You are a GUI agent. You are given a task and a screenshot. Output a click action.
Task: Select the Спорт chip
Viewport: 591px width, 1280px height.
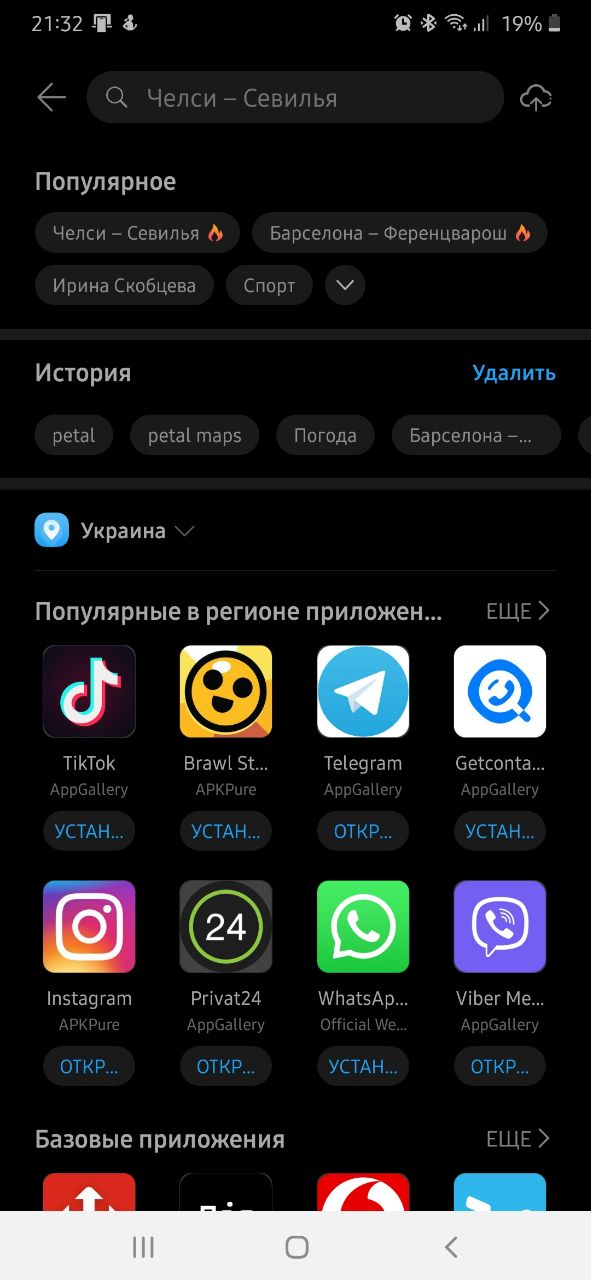point(269,286)
